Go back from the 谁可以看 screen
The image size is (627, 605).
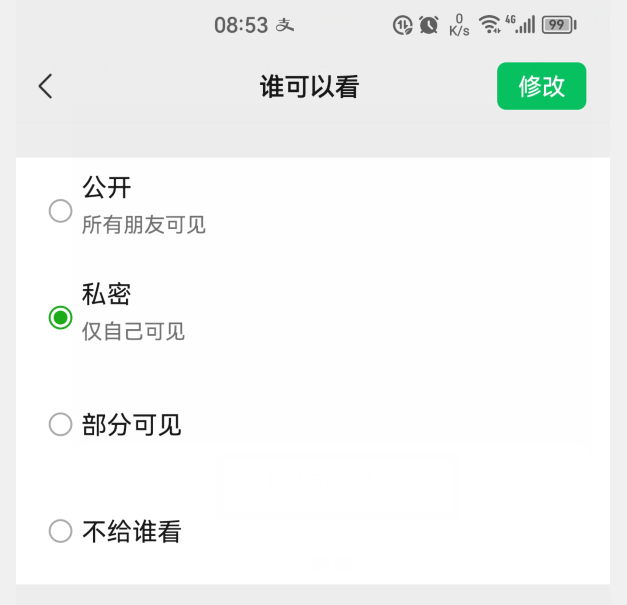pos(45,87)
